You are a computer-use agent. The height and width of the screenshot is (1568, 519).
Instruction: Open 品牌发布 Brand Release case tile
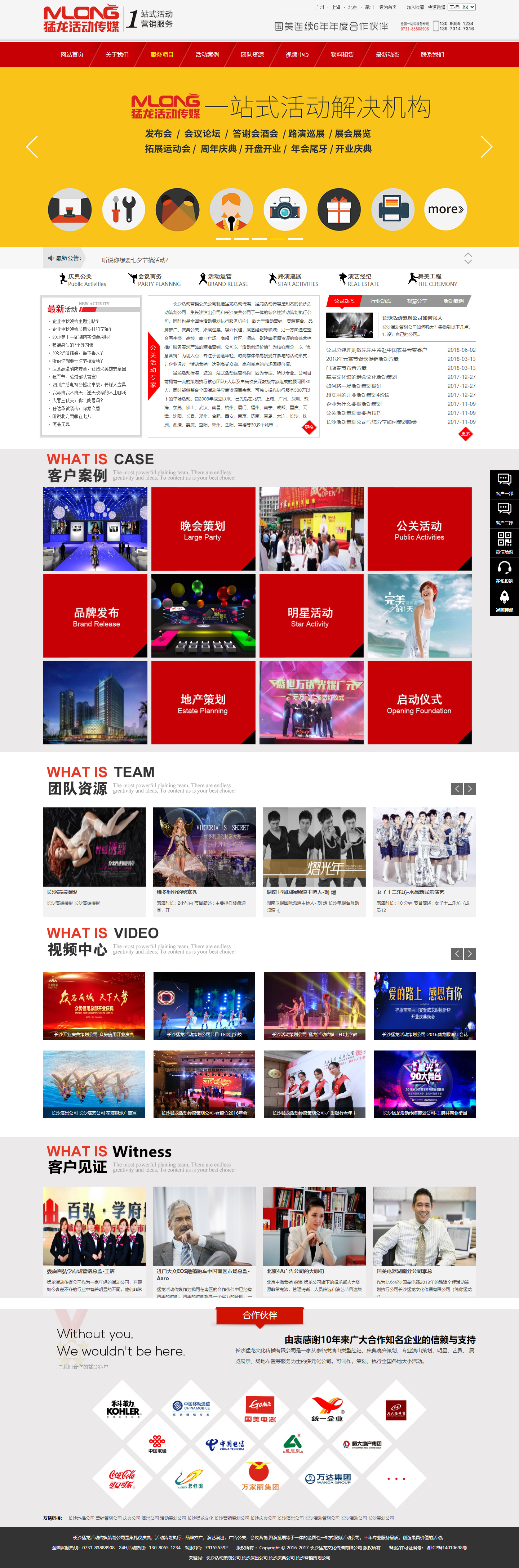pyautogui.click(x=96, y=616)
